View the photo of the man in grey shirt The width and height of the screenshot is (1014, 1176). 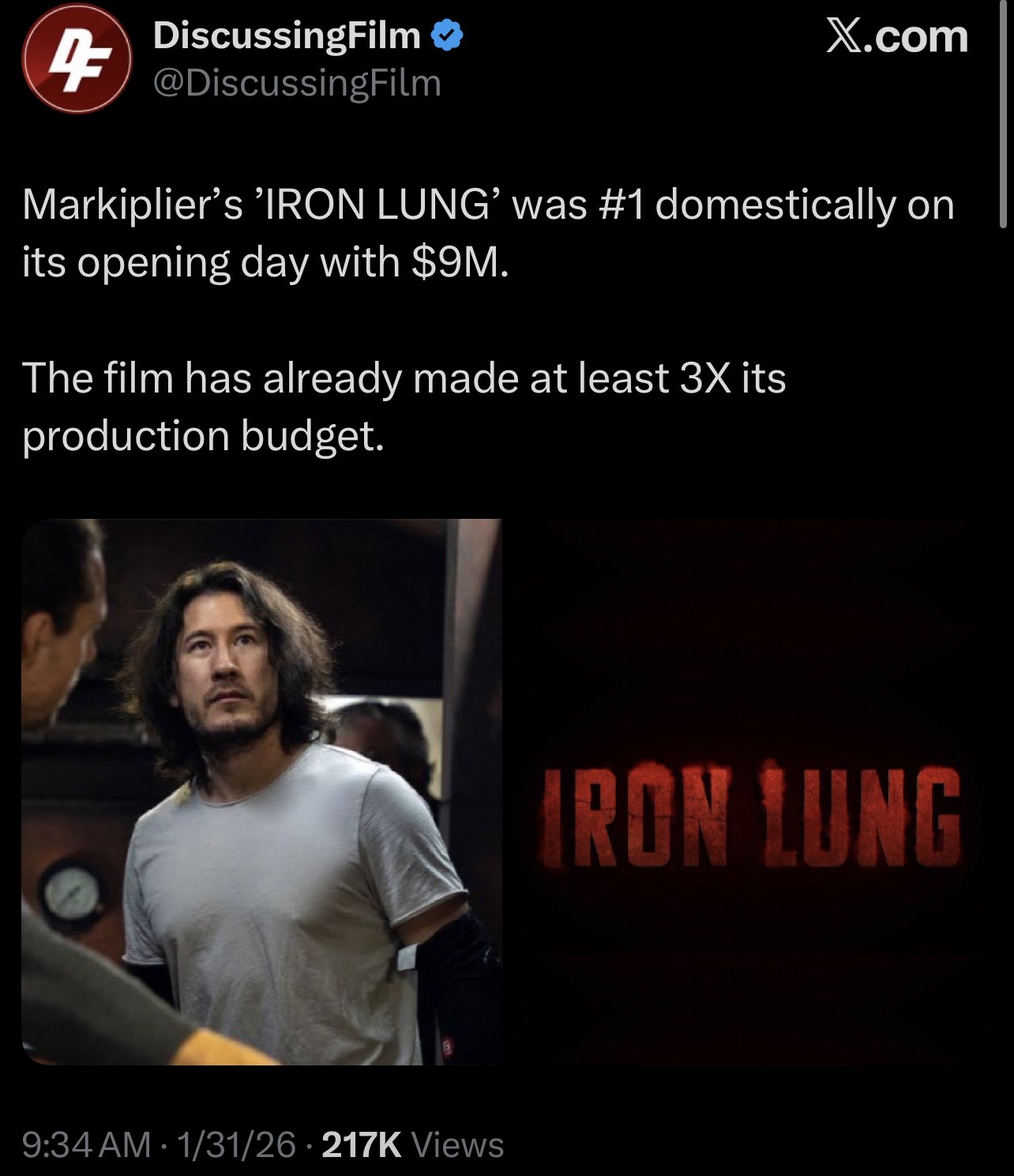pyautogui.click(x=261, y=791)
